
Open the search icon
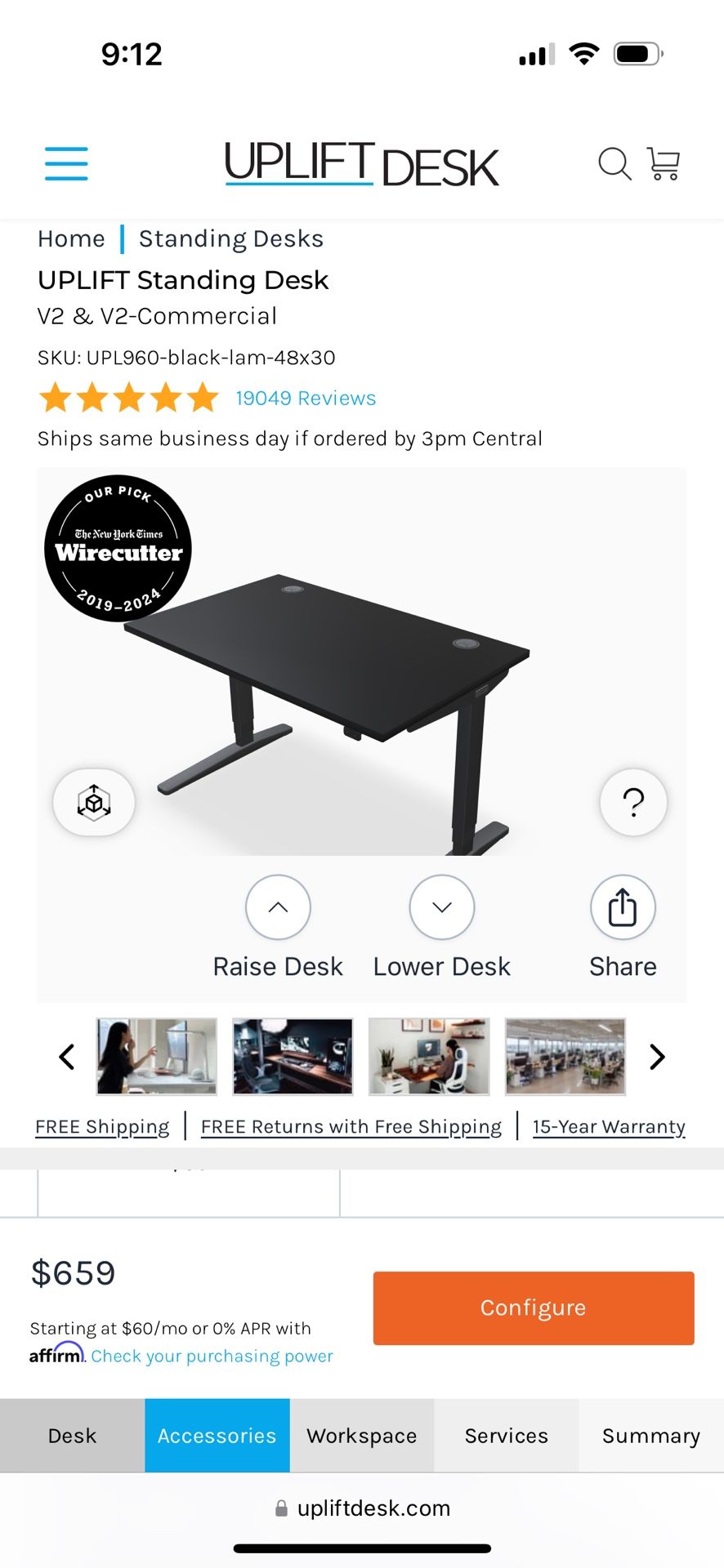tap(614, 163)
